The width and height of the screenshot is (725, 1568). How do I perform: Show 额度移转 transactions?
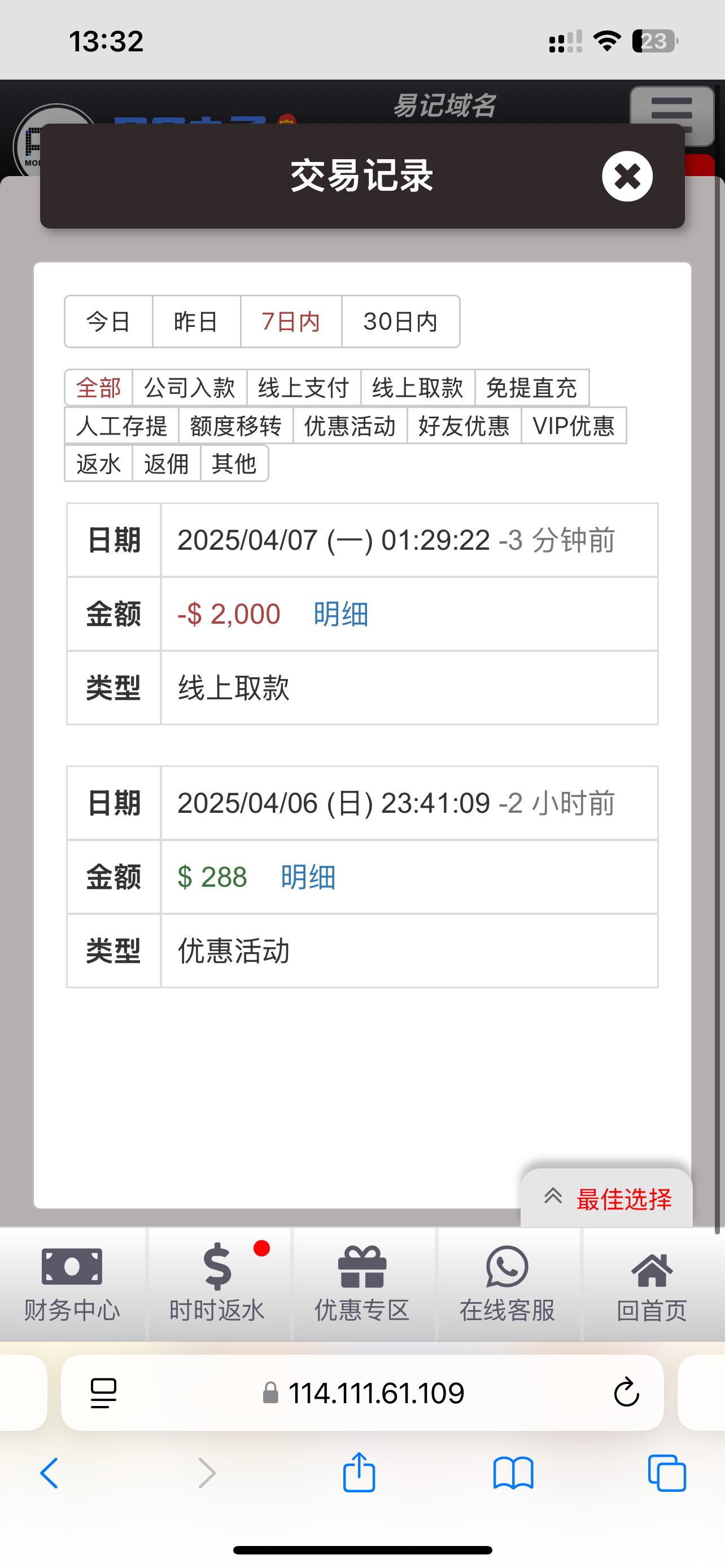coord(235,426)
